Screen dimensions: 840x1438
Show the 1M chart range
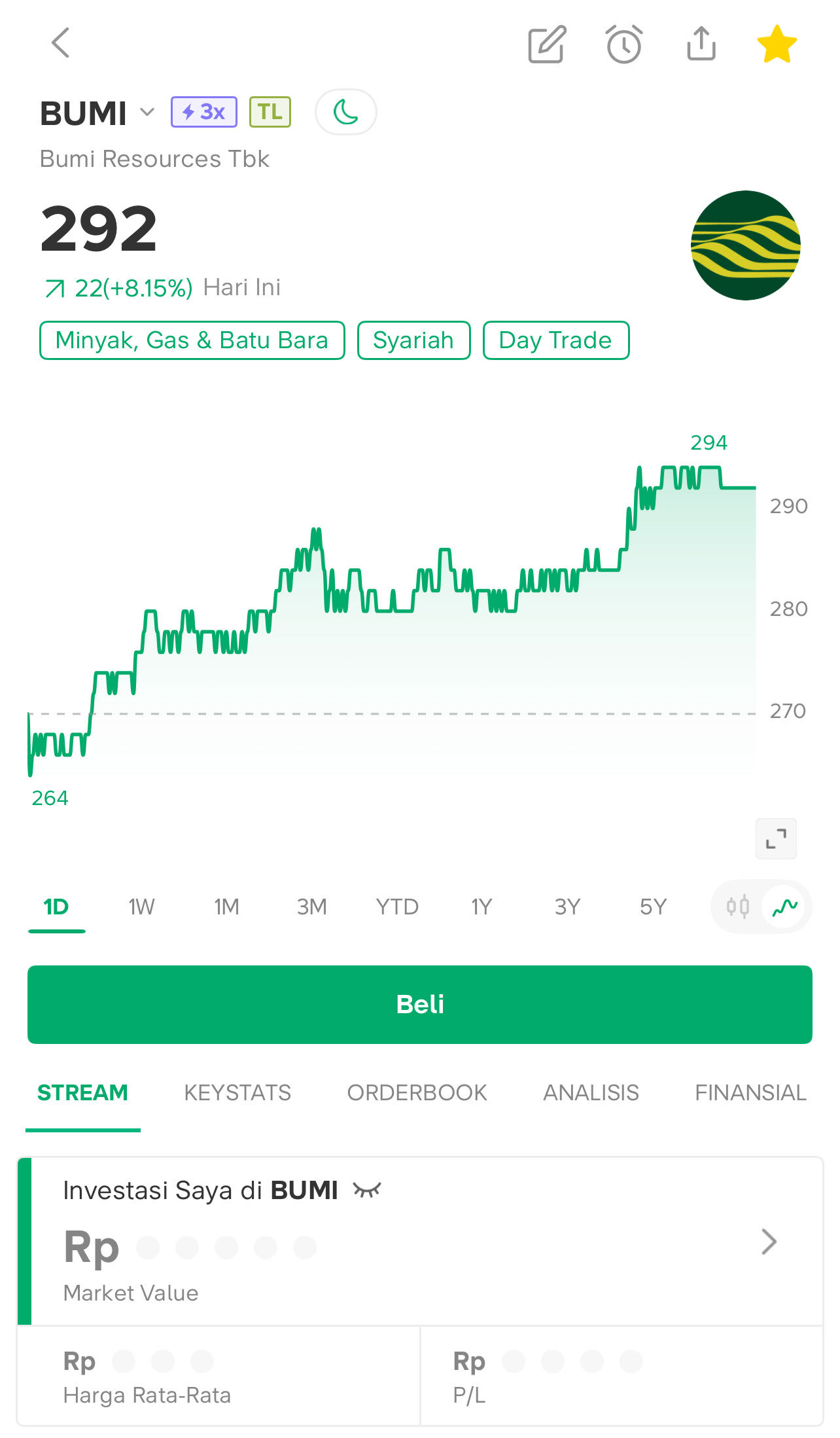coord(226,907)
